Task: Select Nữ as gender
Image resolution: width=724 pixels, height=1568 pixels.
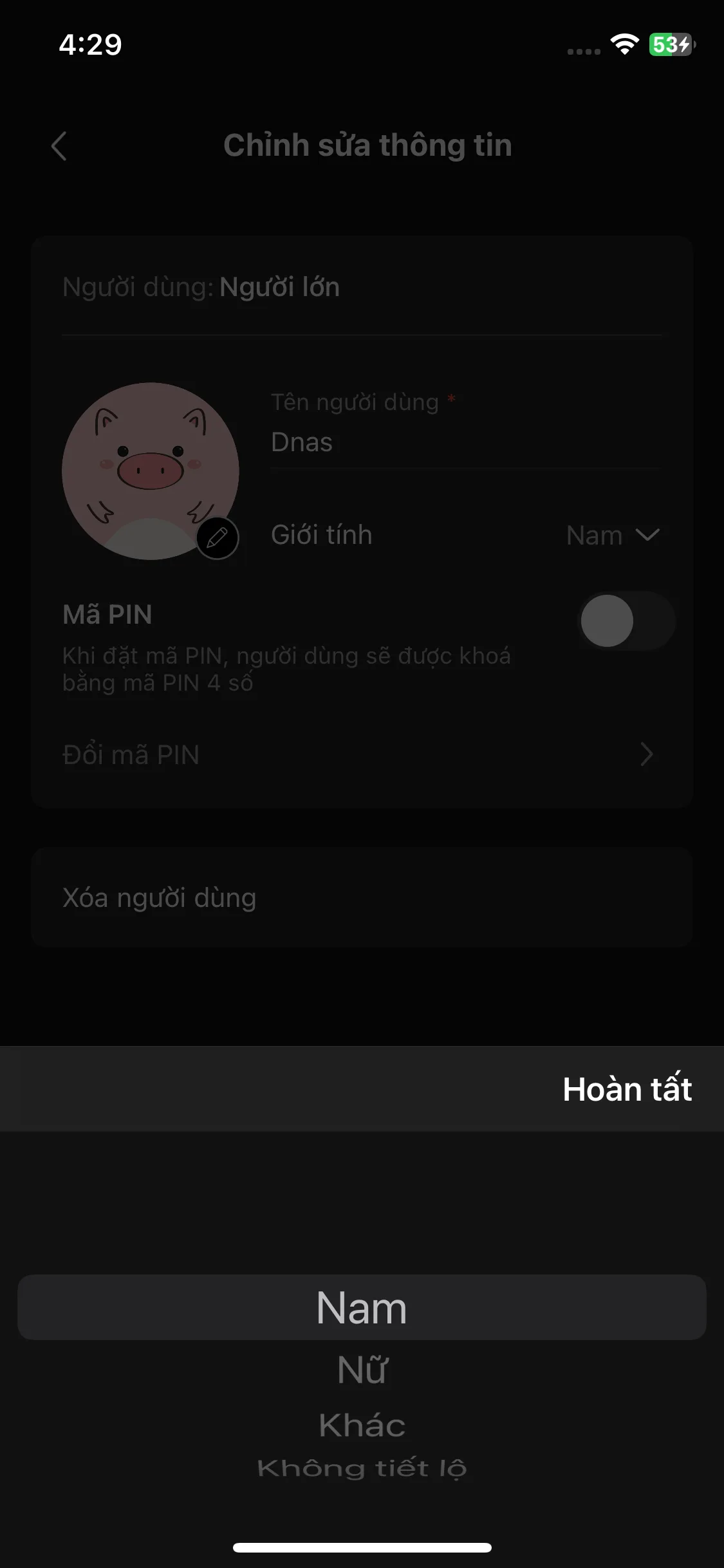Action: coord(362,1368)
